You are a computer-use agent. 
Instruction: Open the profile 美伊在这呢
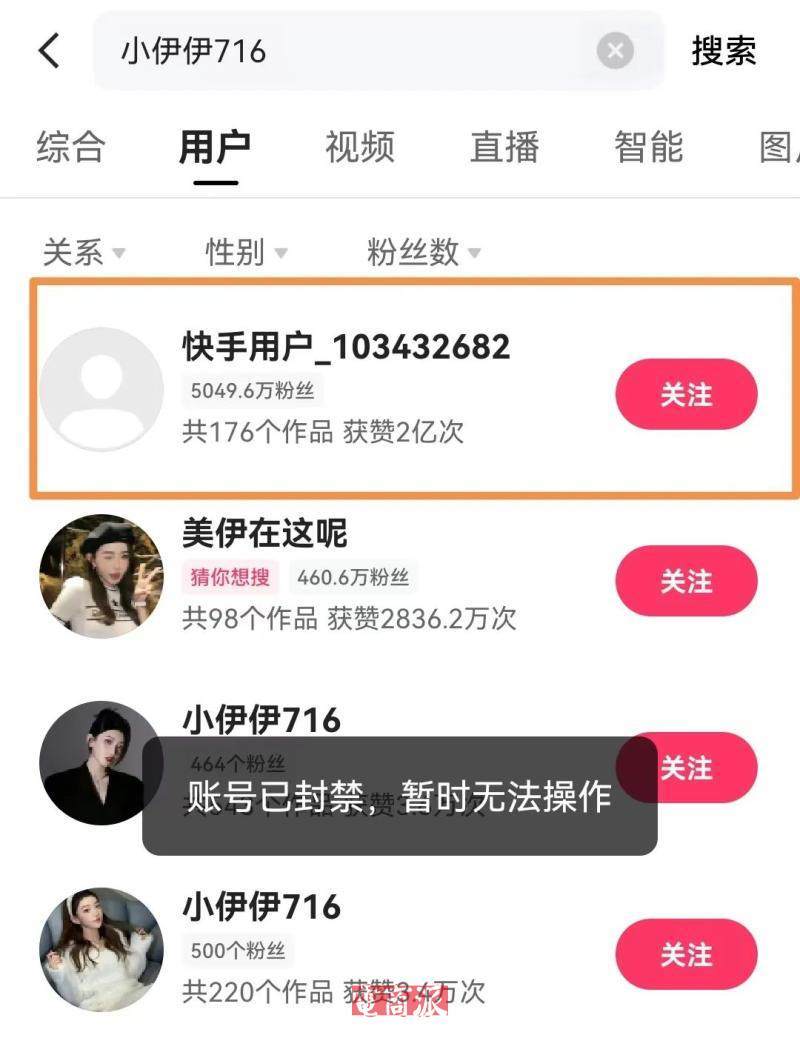264,534
